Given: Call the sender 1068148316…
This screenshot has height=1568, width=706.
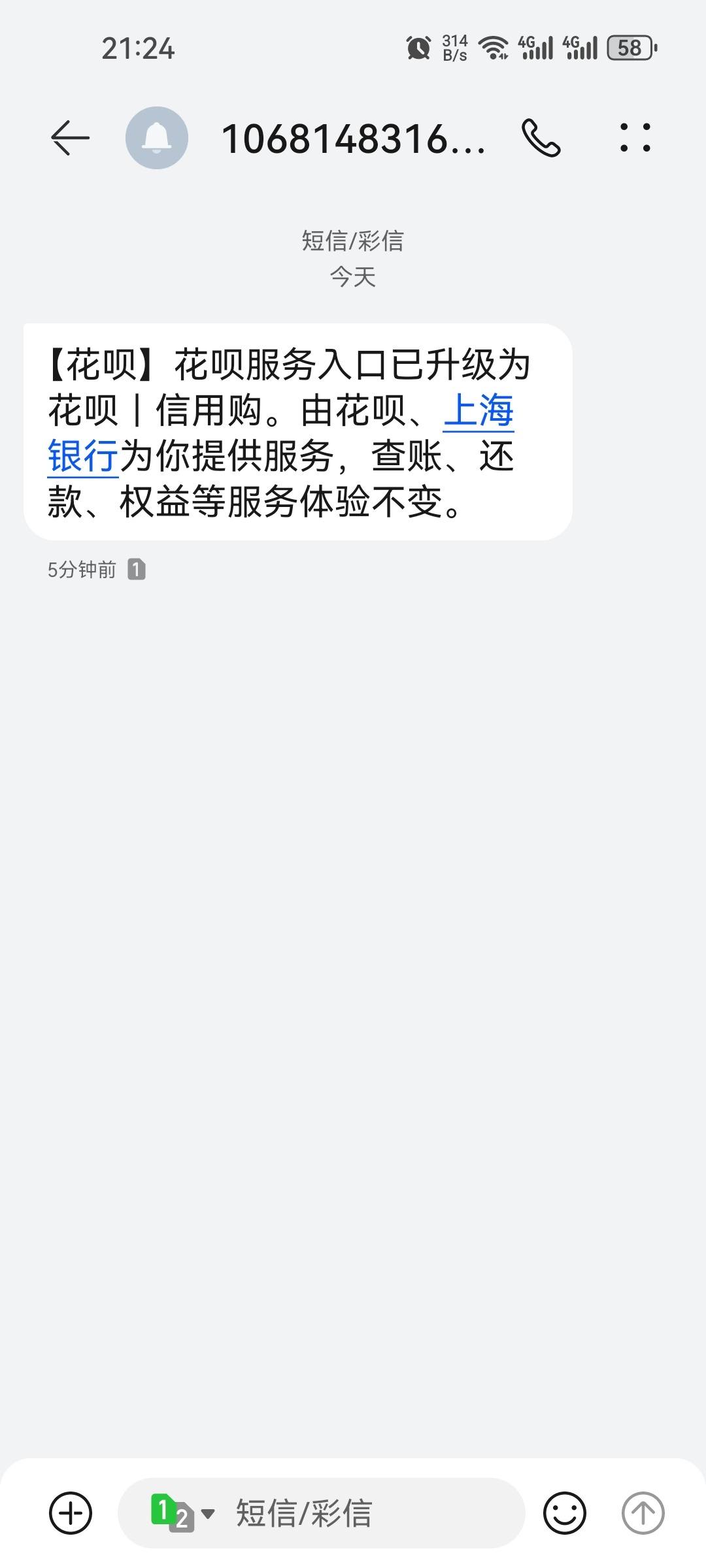Looking at the screenshot, I should click(541, 138).
